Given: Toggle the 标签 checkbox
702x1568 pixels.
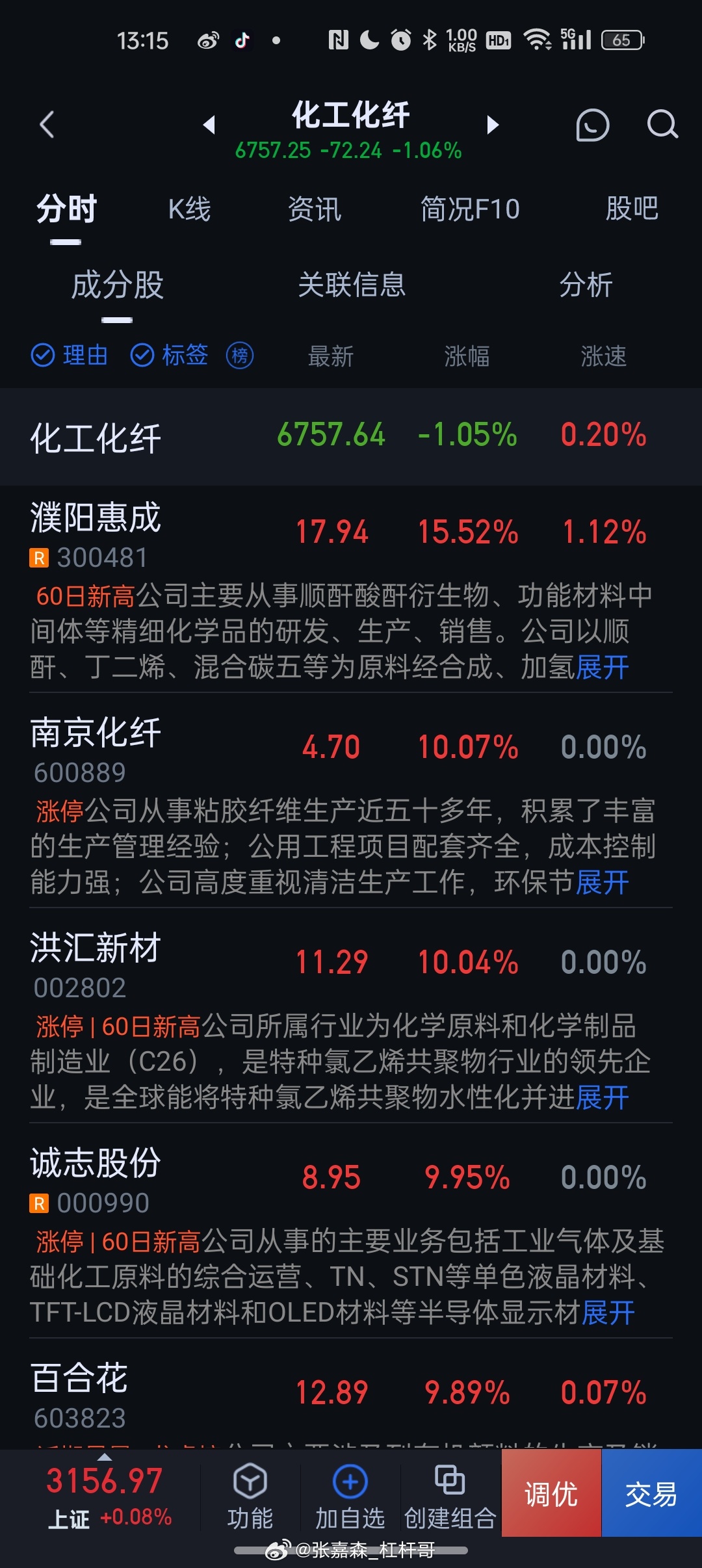Looking at the screenshot, I should point(169,356).
